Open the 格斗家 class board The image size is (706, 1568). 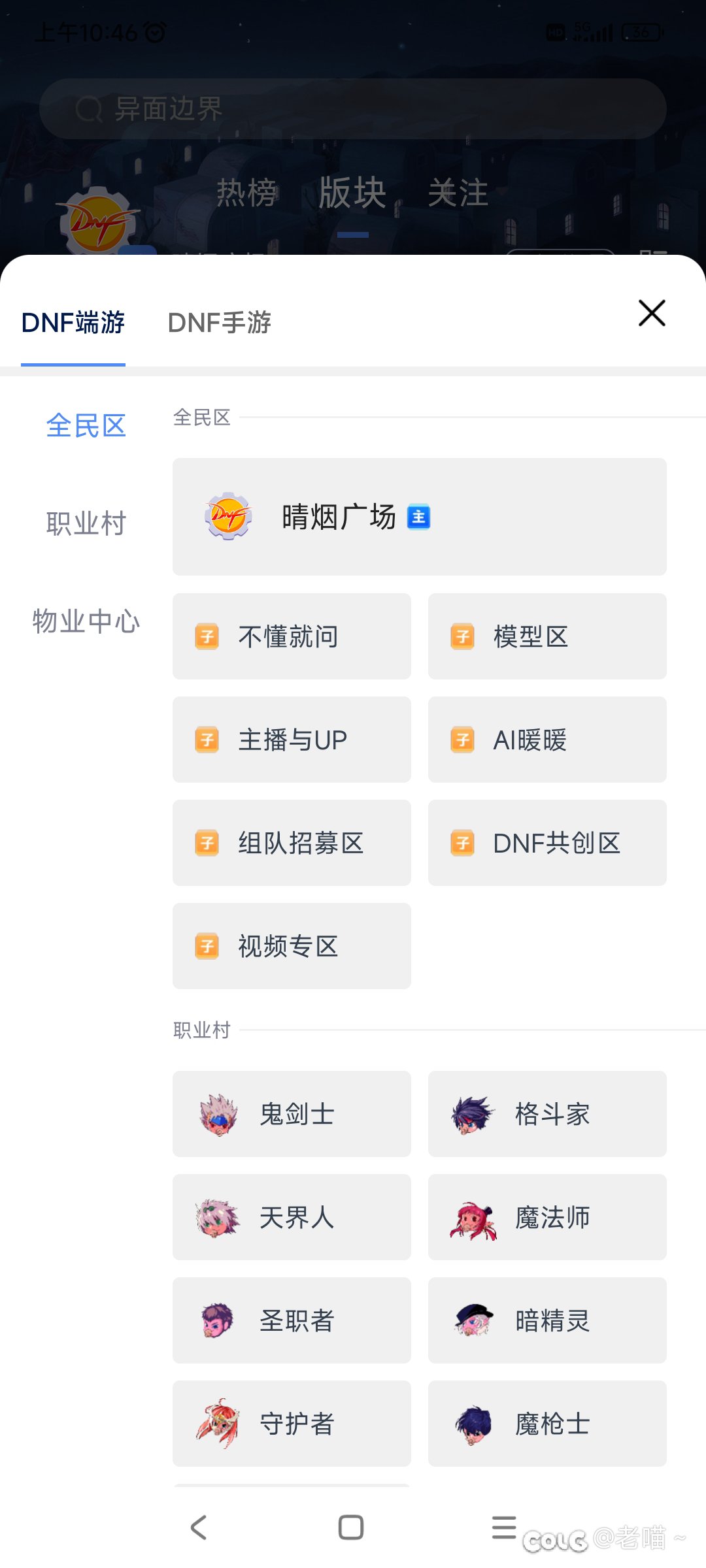547,1114
